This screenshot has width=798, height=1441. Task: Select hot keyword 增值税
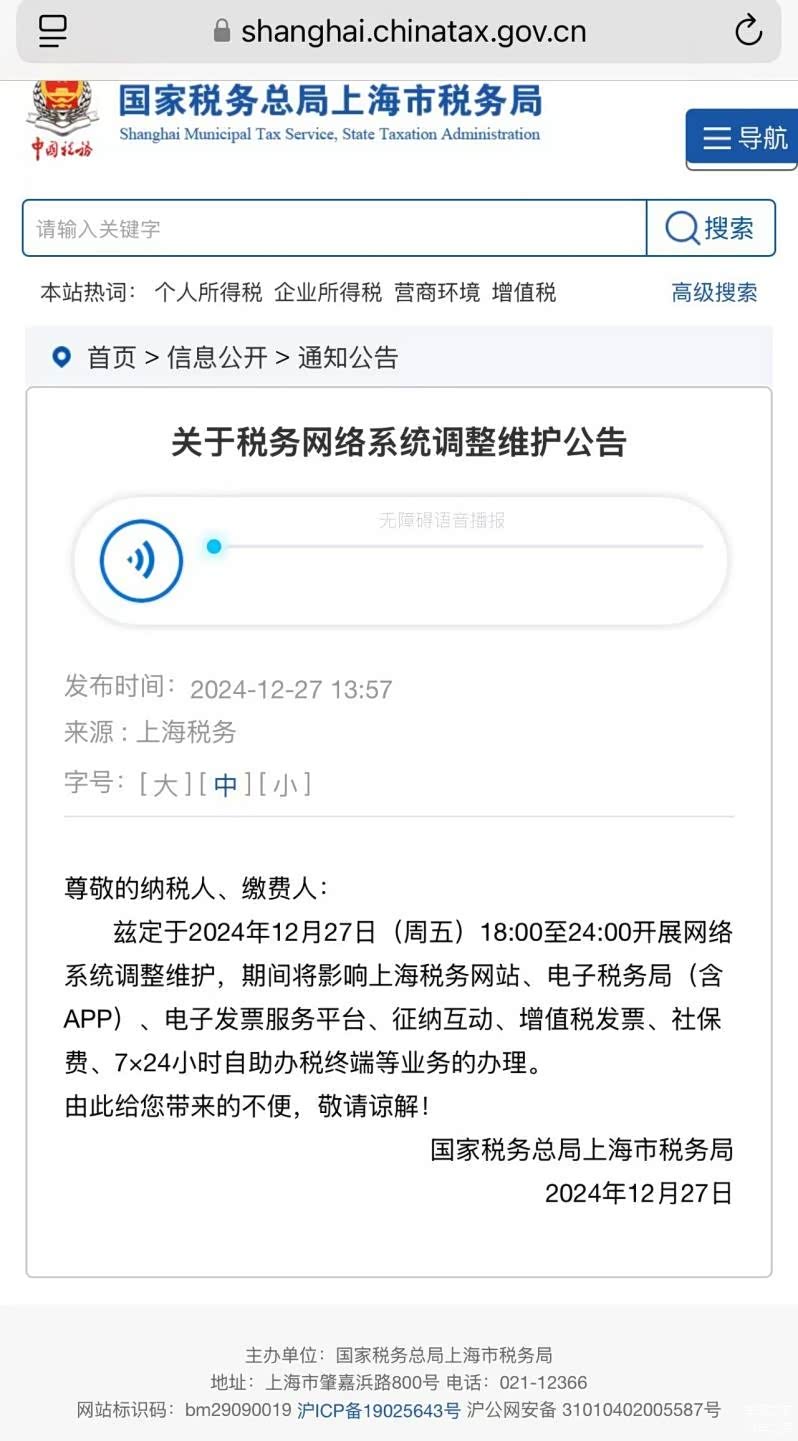coord(524,293)
